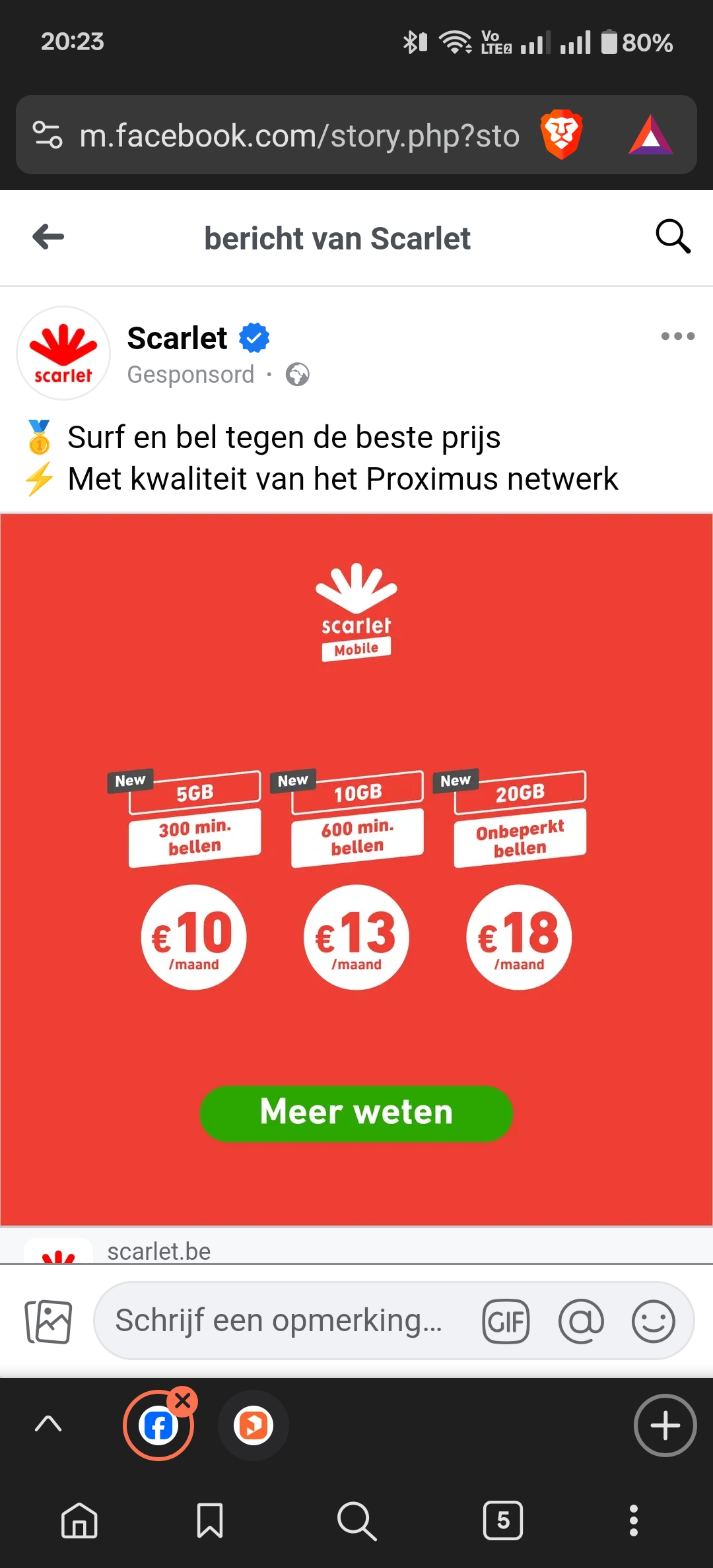This screenshot has width=713, height=1568.
Task: Open the browser's three-dot menu
Action: click(x=633, y=1520)
